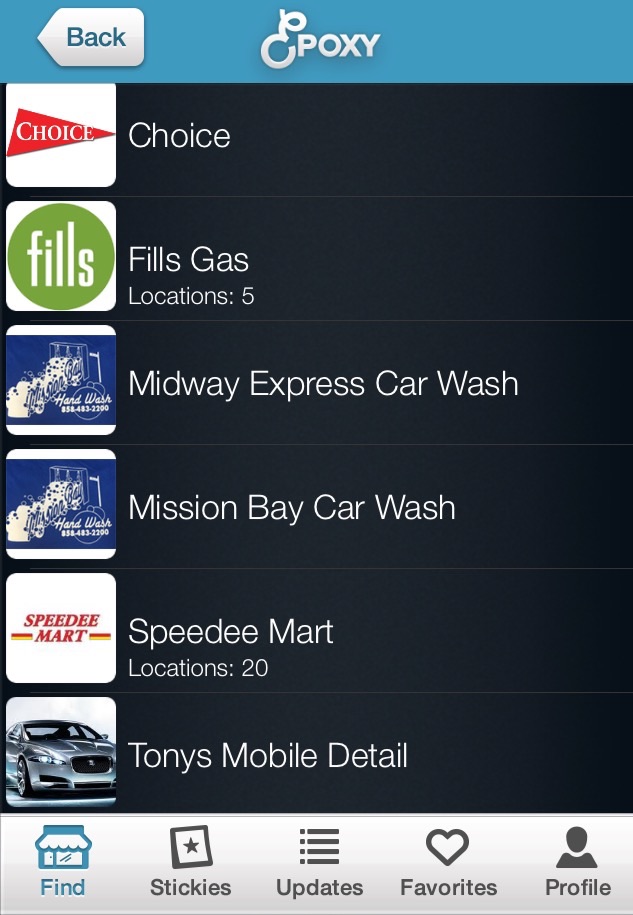633x915 pixels.
Task: Open the Updates tab
Action: click(x=319, y=863)
